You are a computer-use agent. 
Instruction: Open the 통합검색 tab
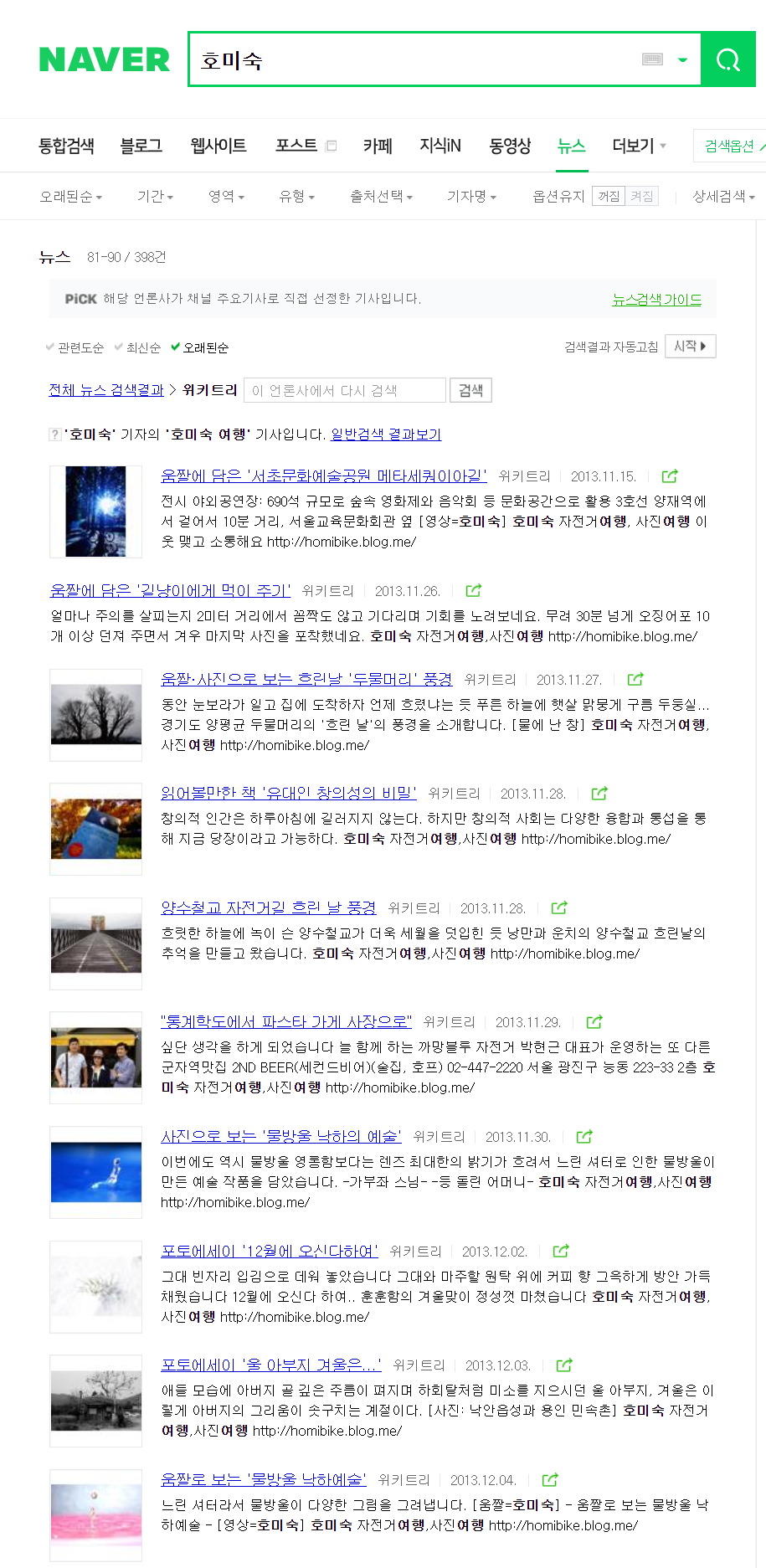pyautogui.click(x=66, y=146)
